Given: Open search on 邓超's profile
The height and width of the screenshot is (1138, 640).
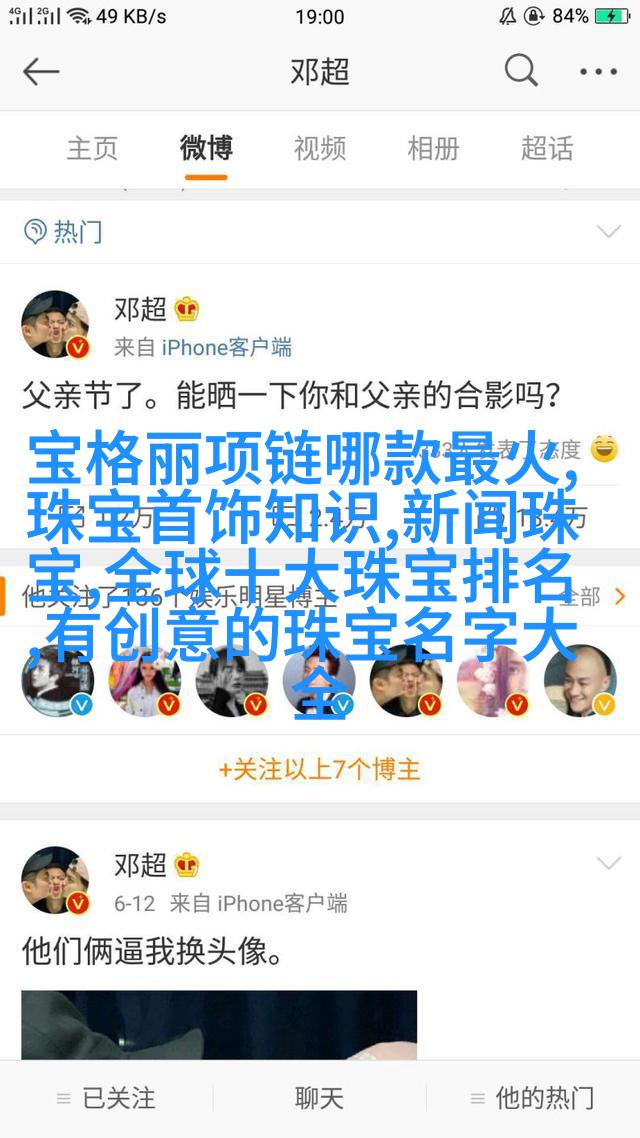Looking at the screenshot, I should 520,71.
